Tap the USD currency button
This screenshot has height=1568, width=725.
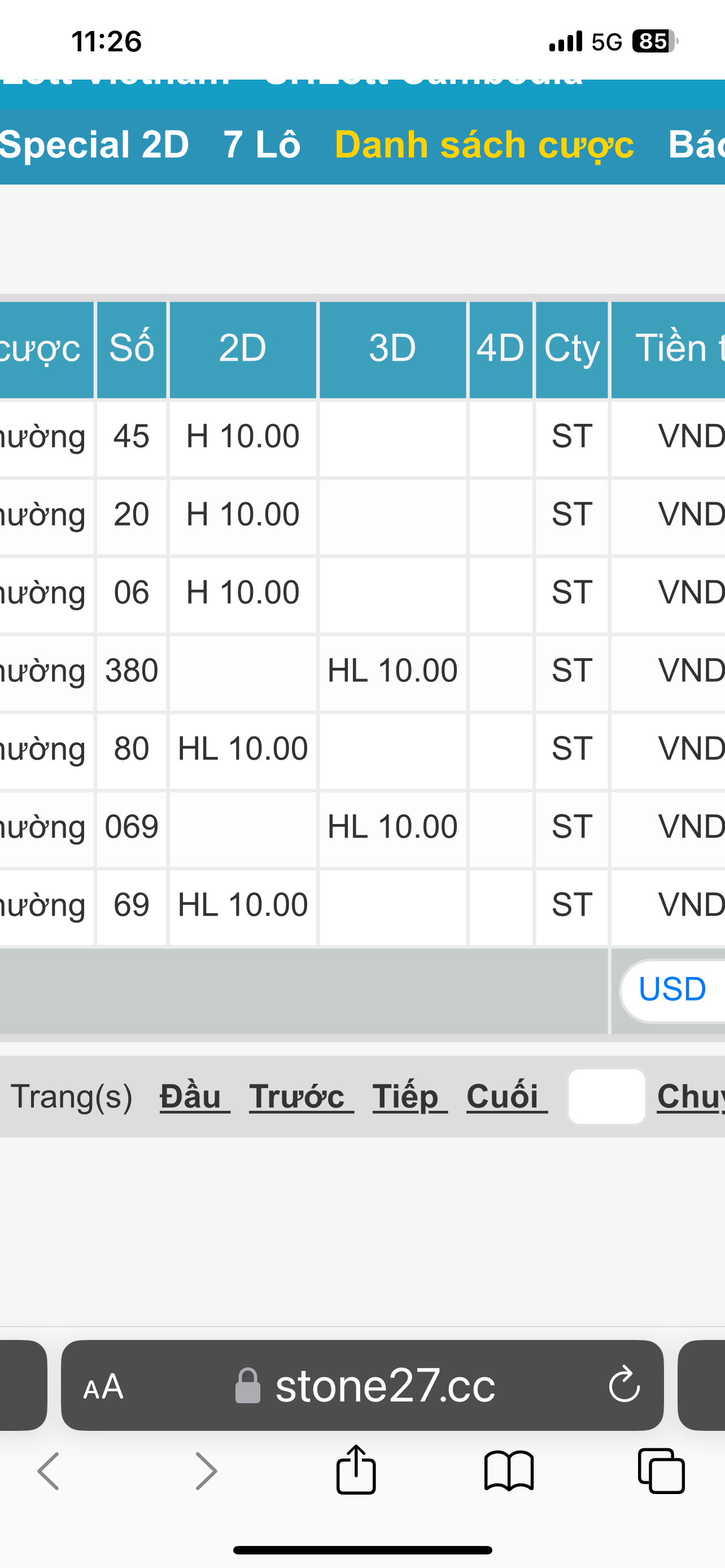tap(672, 990)
